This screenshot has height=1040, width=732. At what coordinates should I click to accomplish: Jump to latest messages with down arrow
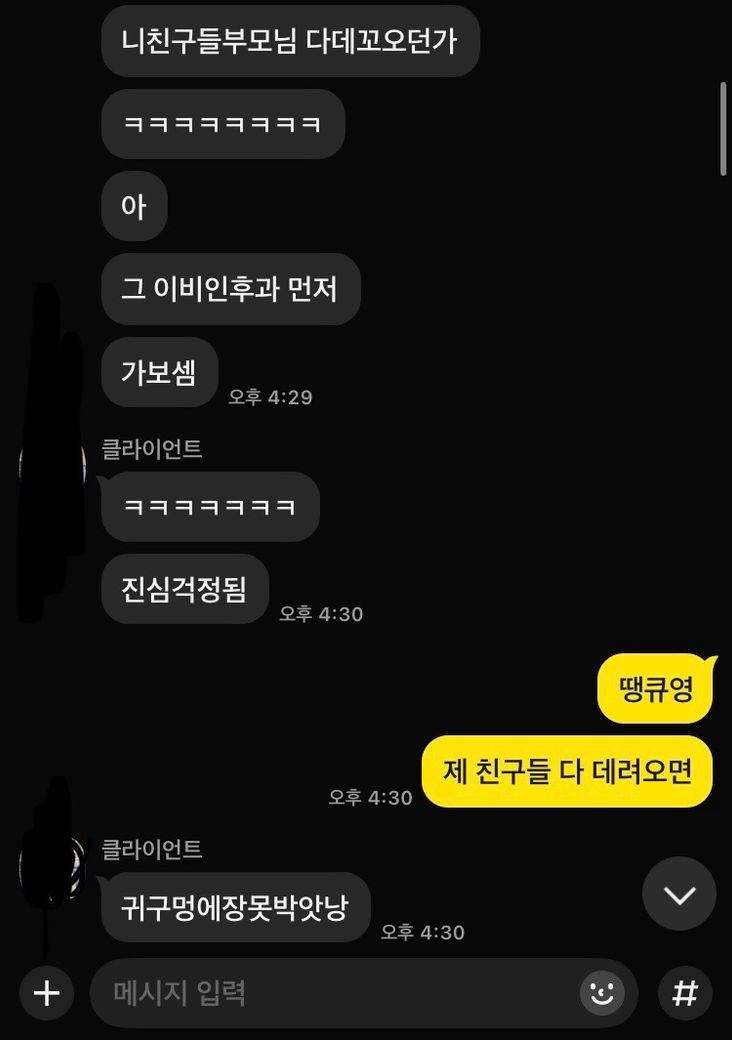coord(679,894)
